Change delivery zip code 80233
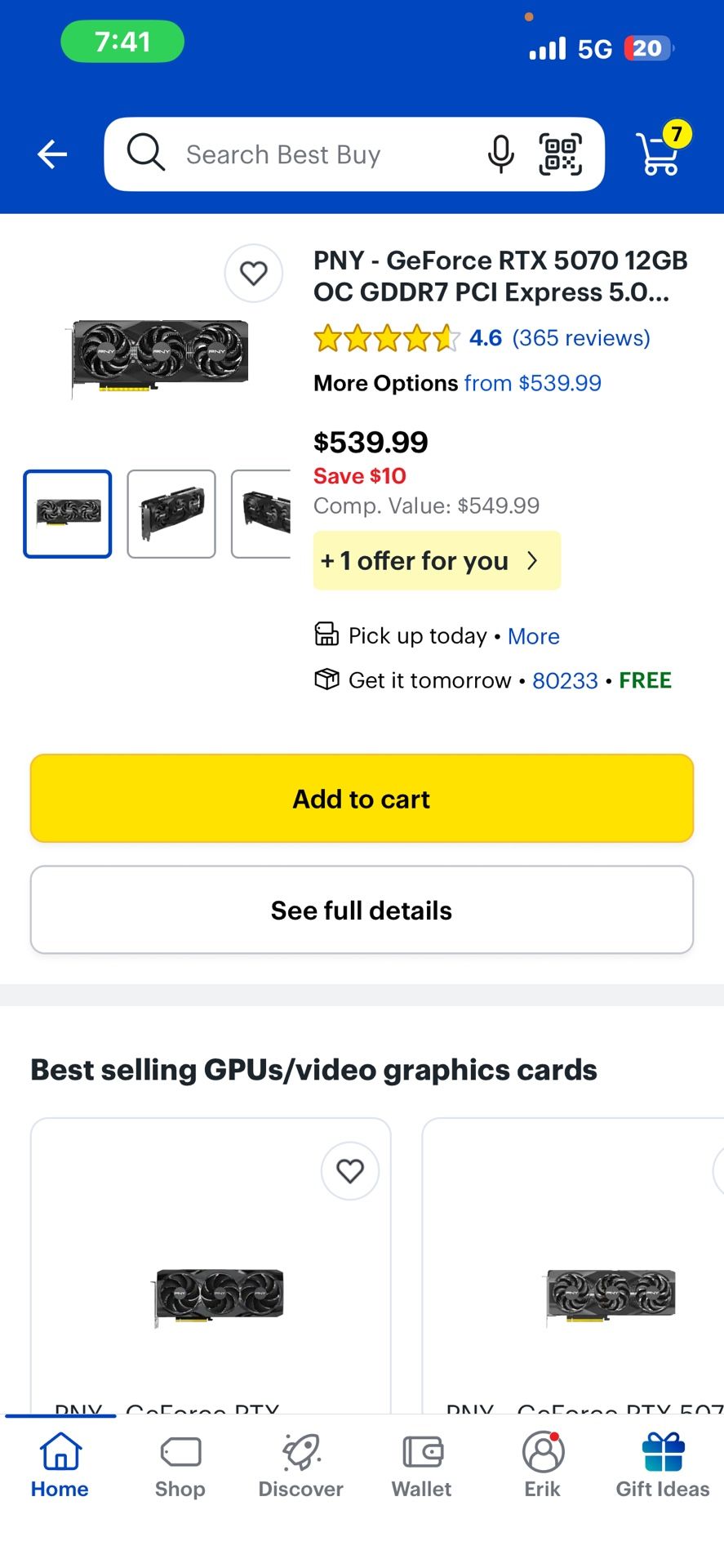724x1568 pixels. pos(566,680)
